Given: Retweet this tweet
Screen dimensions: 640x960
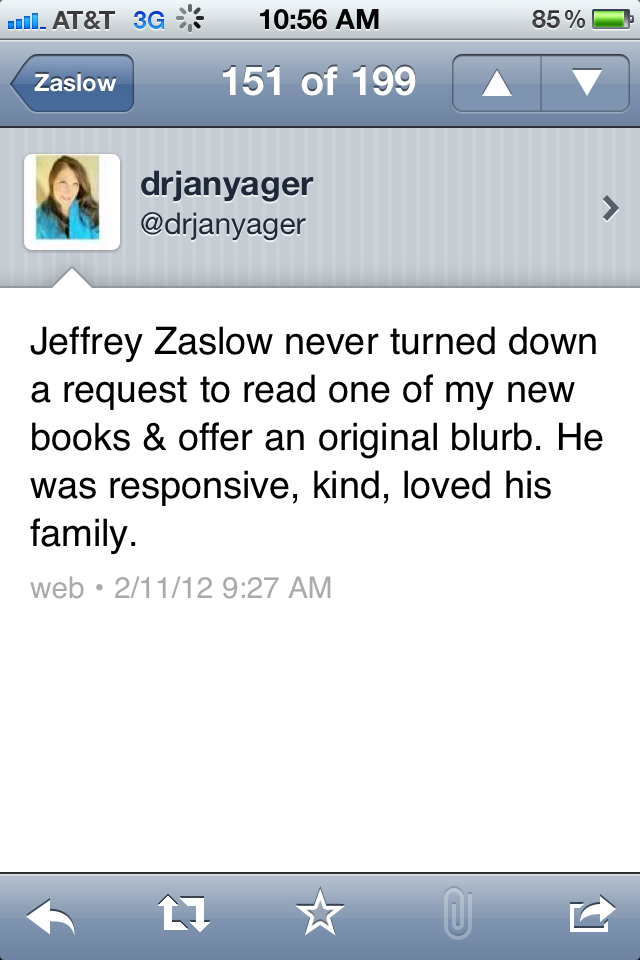Looking at the screenshot, I should [185, 914].
